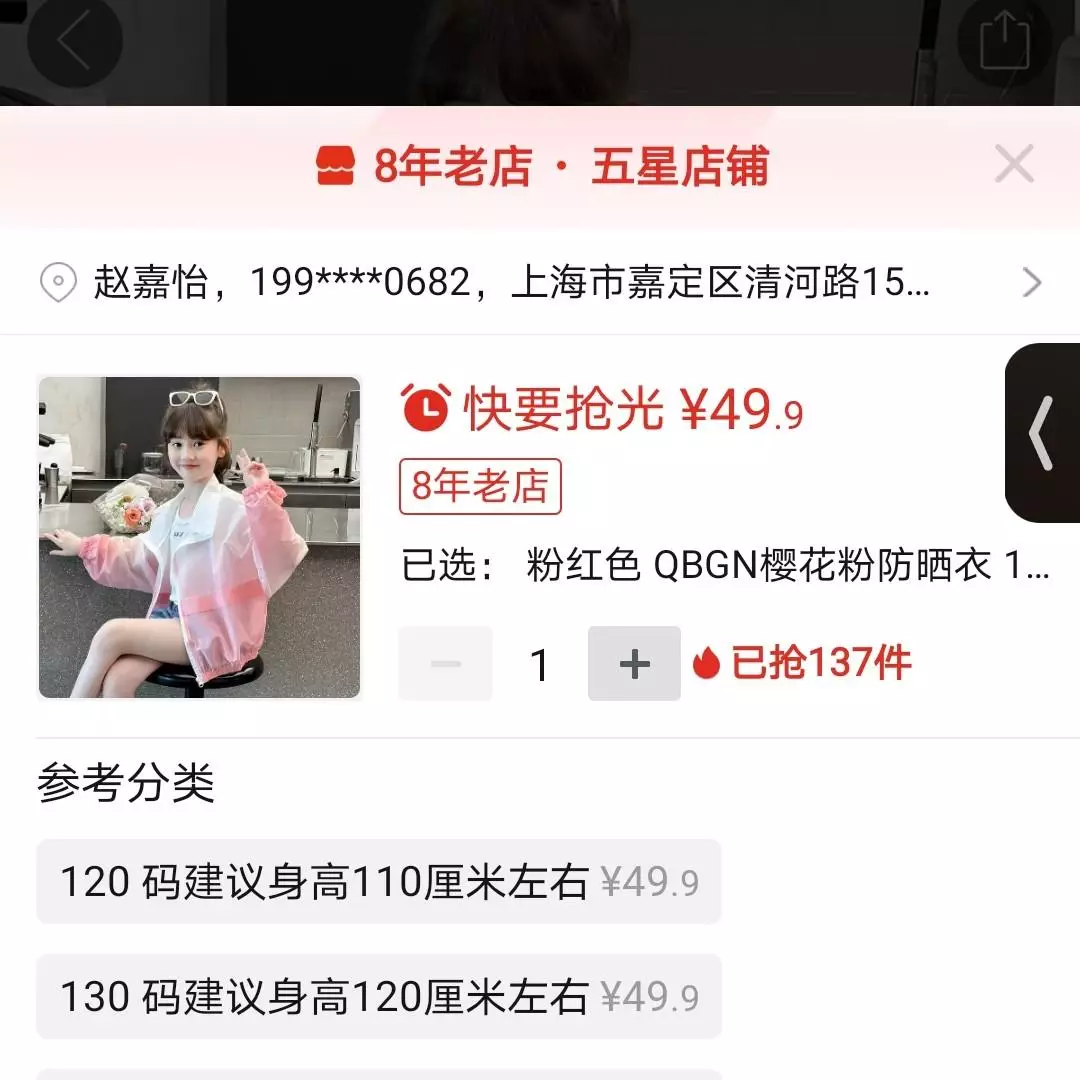
Task: Select size 120 码建议身高110厘米左右
Action: pos(379,882)
